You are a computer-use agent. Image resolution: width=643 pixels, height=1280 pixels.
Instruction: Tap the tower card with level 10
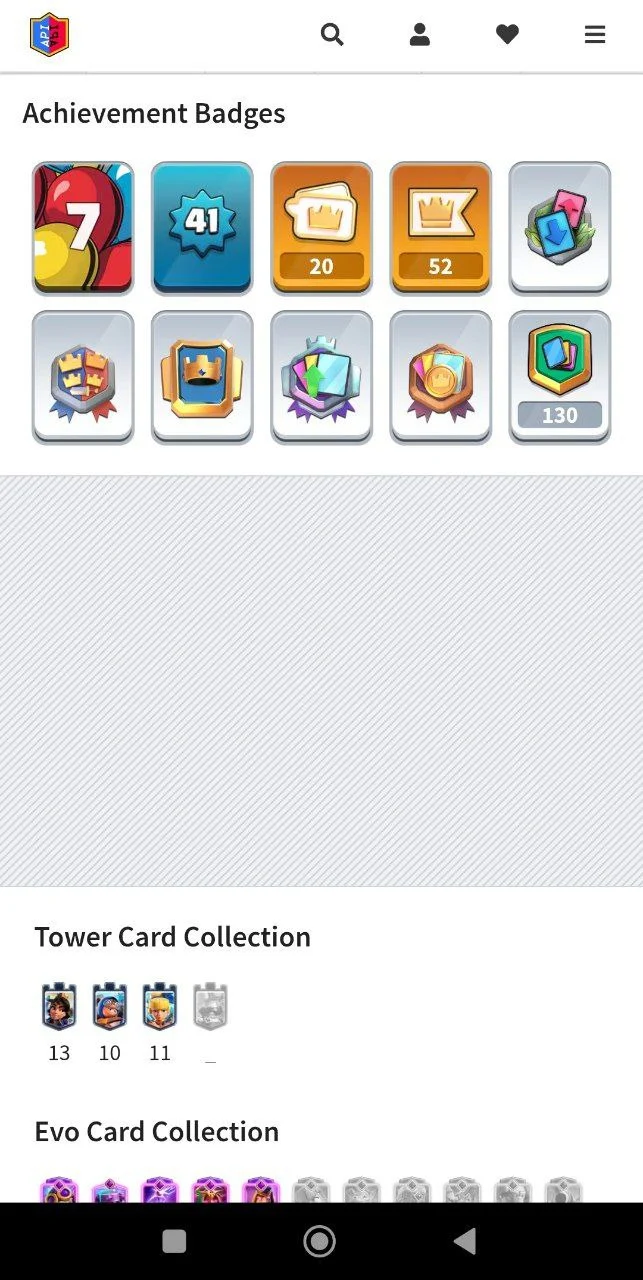109,1007
